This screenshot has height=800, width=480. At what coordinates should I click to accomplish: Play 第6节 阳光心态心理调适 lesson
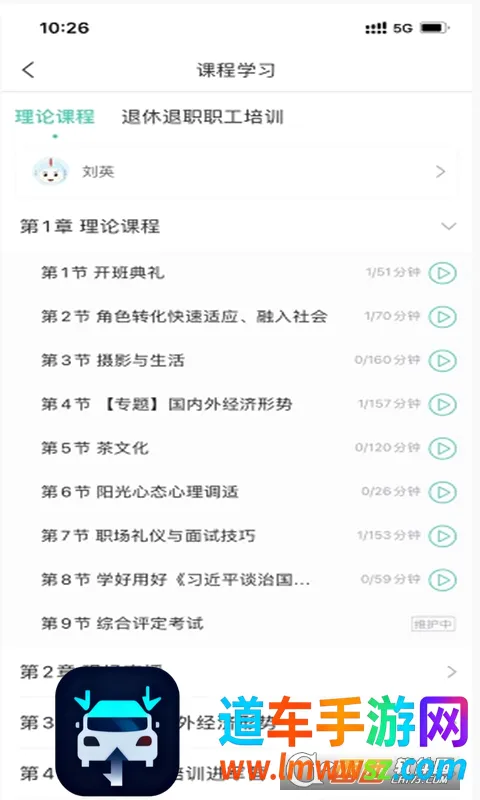442,492
